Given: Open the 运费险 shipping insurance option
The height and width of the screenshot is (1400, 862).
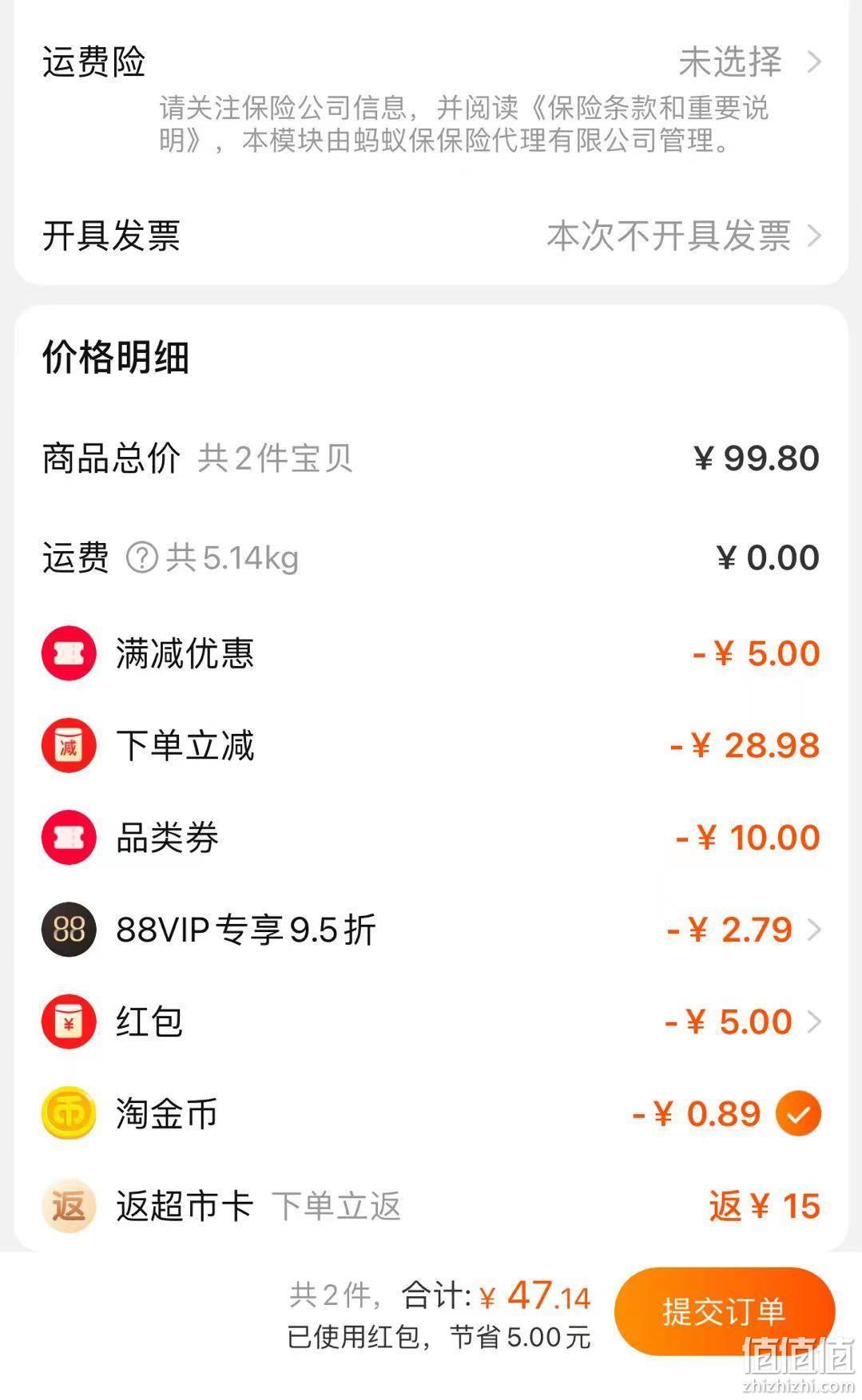Looking at the screenshot, I should coord(431,62).
